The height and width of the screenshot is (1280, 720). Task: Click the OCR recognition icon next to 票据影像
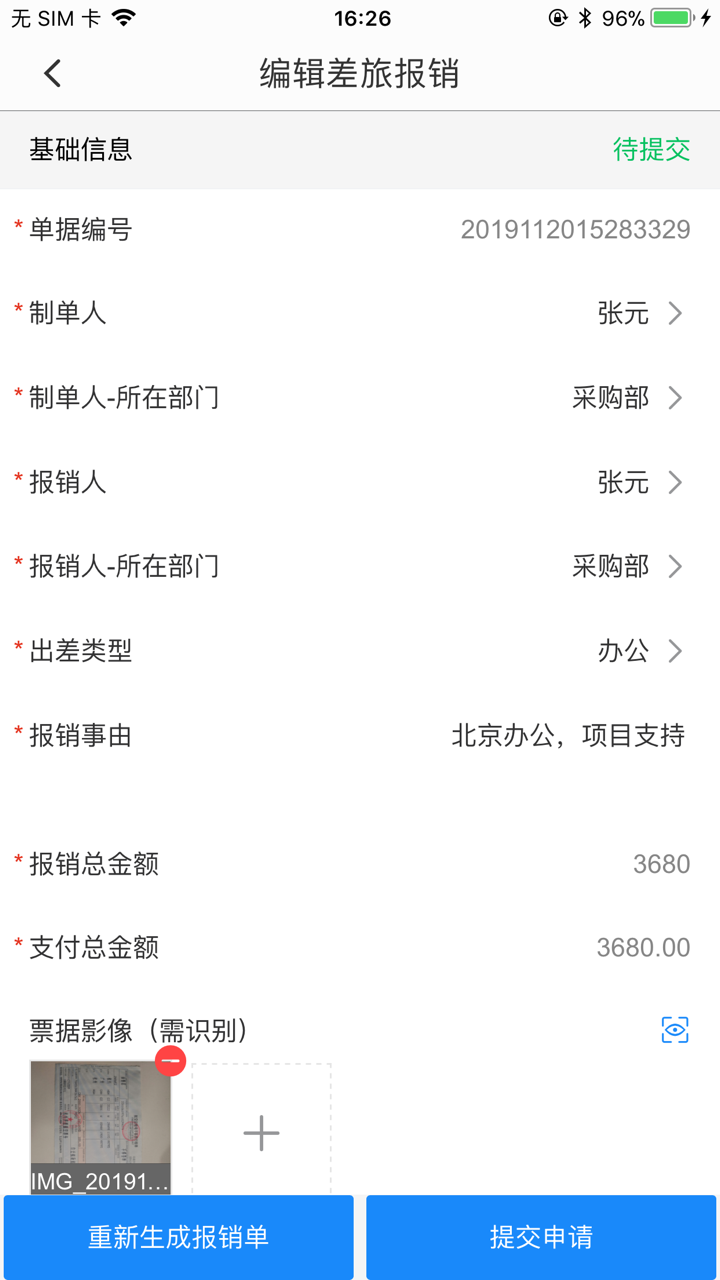point(675,1029)
